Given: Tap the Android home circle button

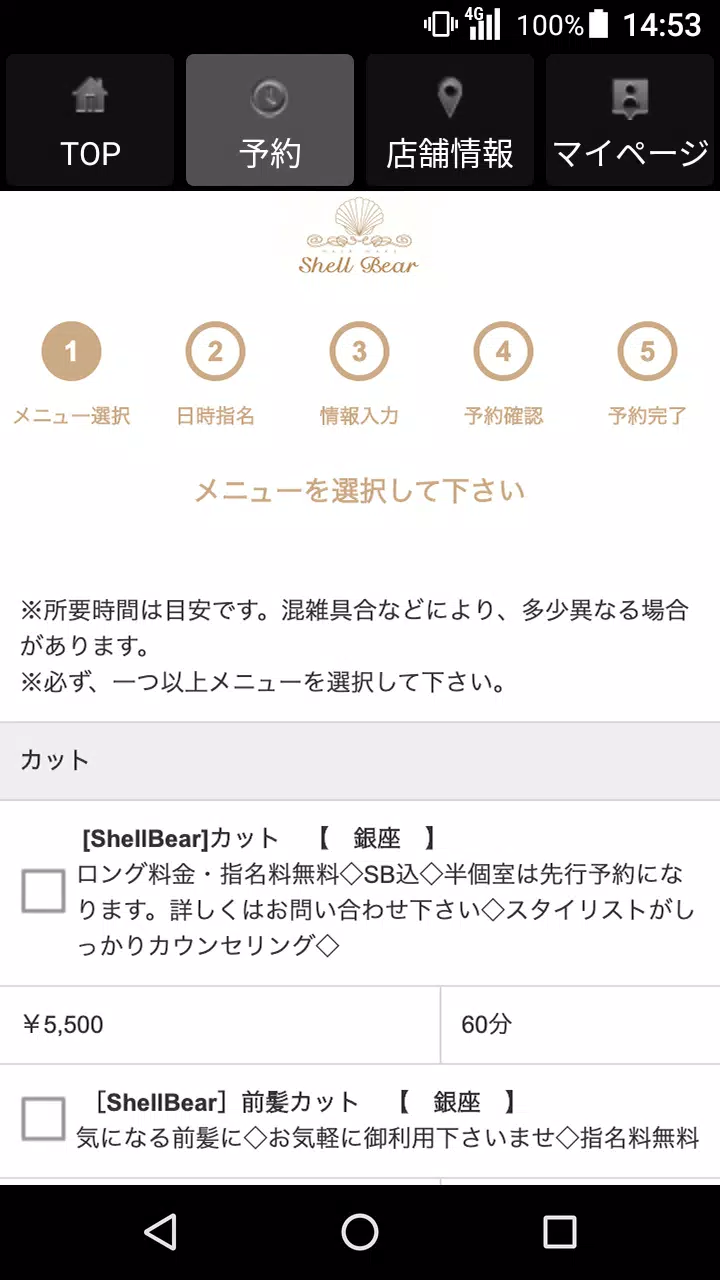Looking at the screenshot, I should 360,1232.
